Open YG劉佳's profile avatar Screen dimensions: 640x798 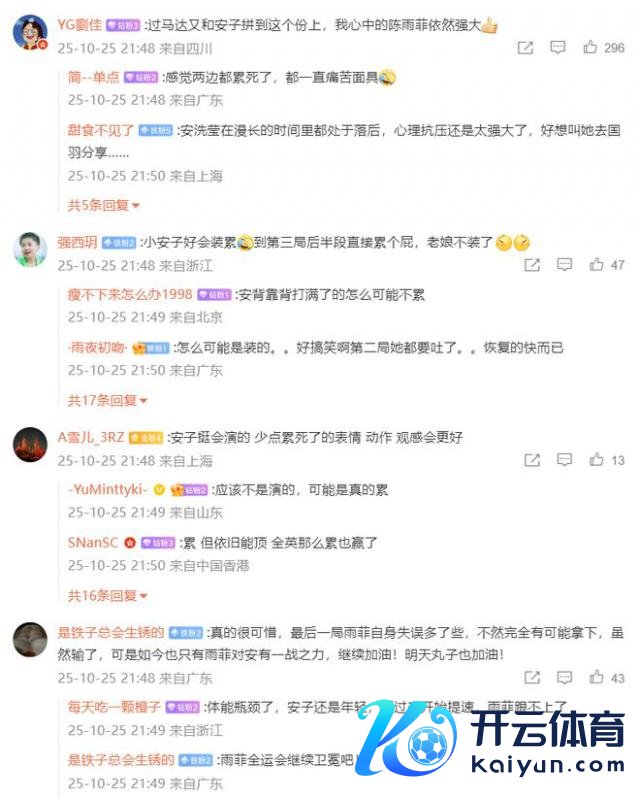[x=30, y=31]
